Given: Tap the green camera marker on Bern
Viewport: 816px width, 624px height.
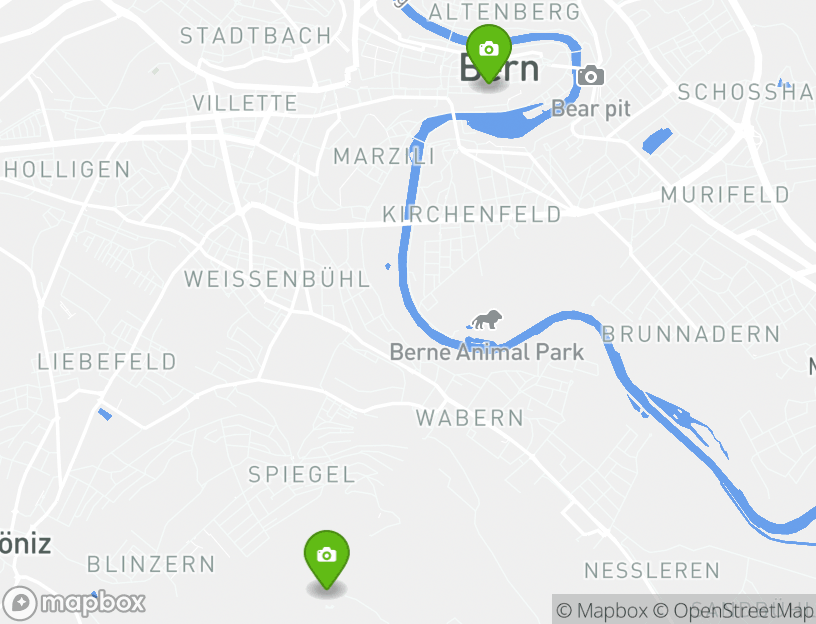Looking at the screenshot, I should coord(489,51).
